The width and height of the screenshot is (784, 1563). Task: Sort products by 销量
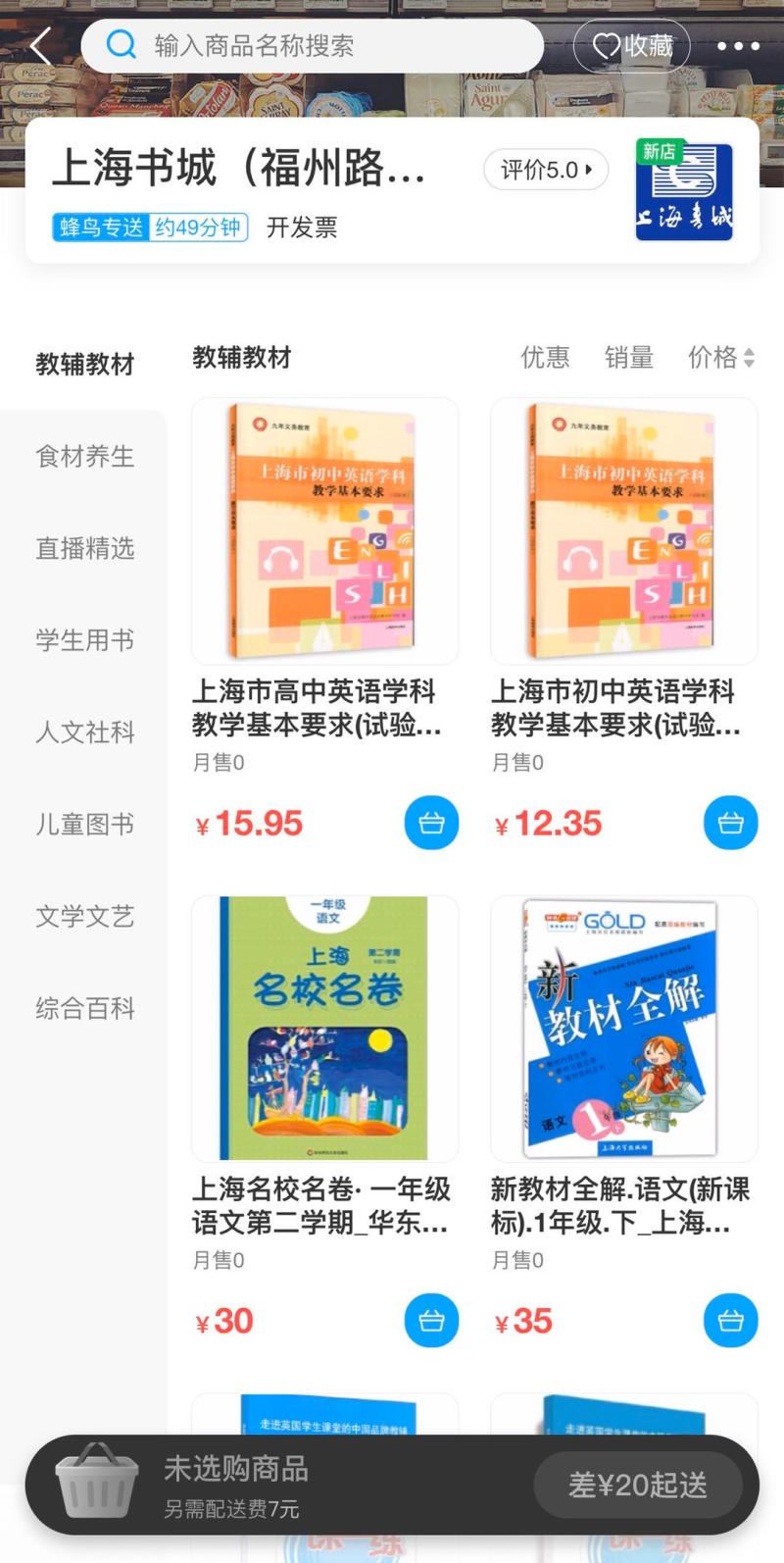coord(629,358)
